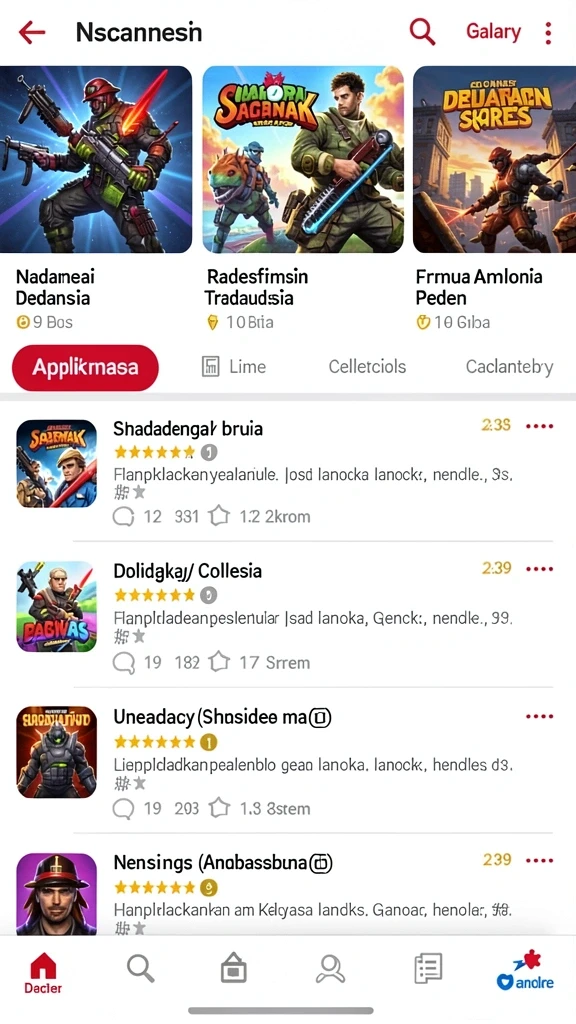Open the search tab in bottom navigation

140,968
